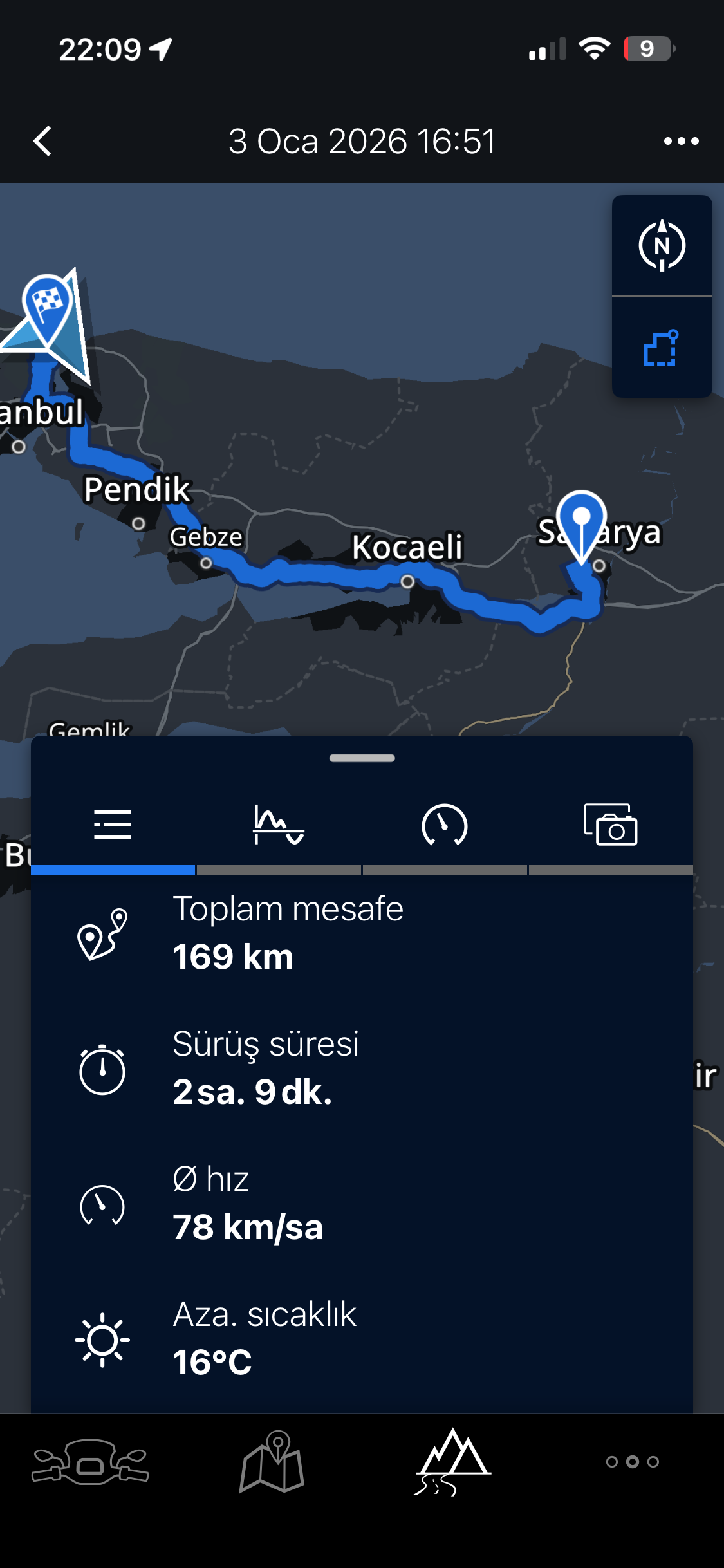Screen dimensions: 724x1568
Task: Open the three-circle more tab in bottom bar
Action: click(x=633, y=1461)
